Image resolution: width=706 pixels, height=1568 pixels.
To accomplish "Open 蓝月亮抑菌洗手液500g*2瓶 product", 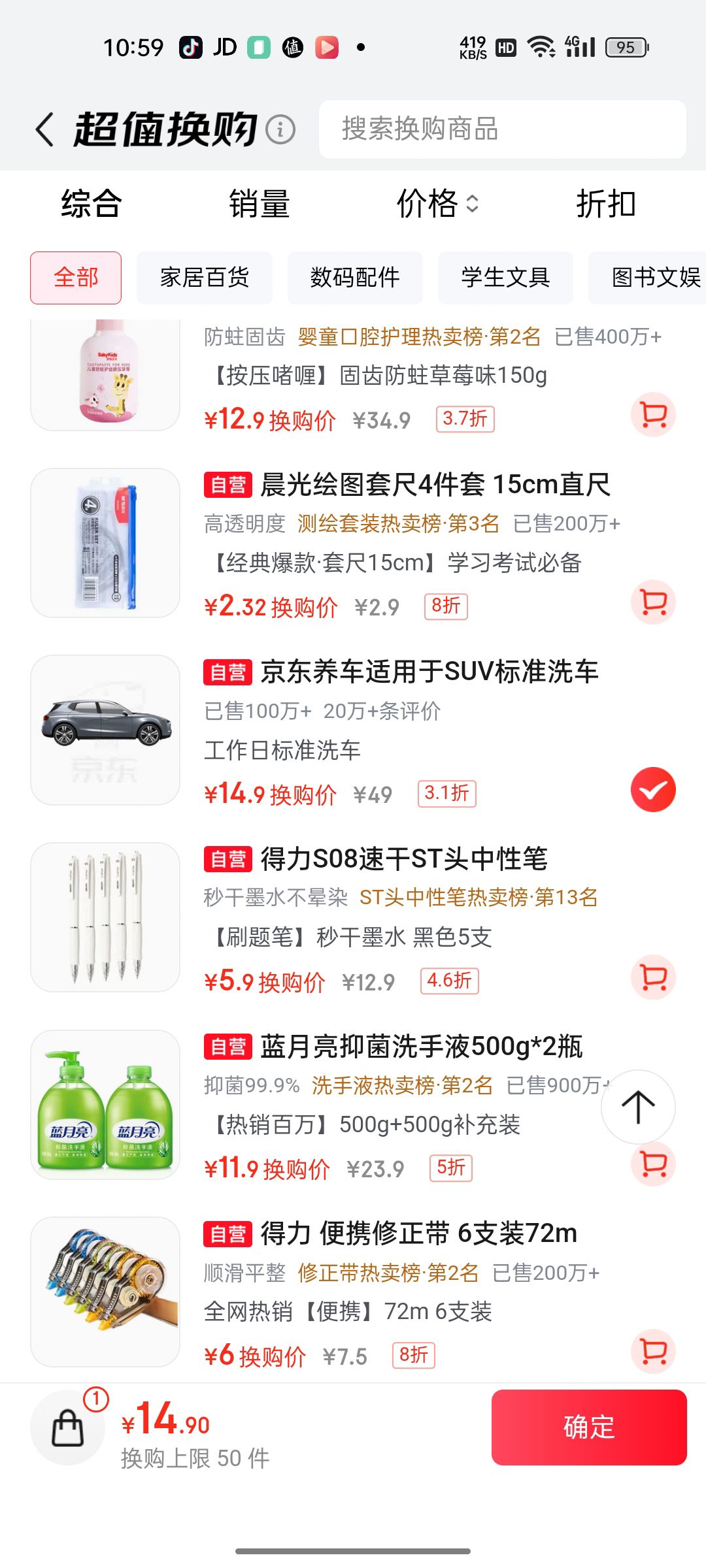I will (x=421, y=1046).
